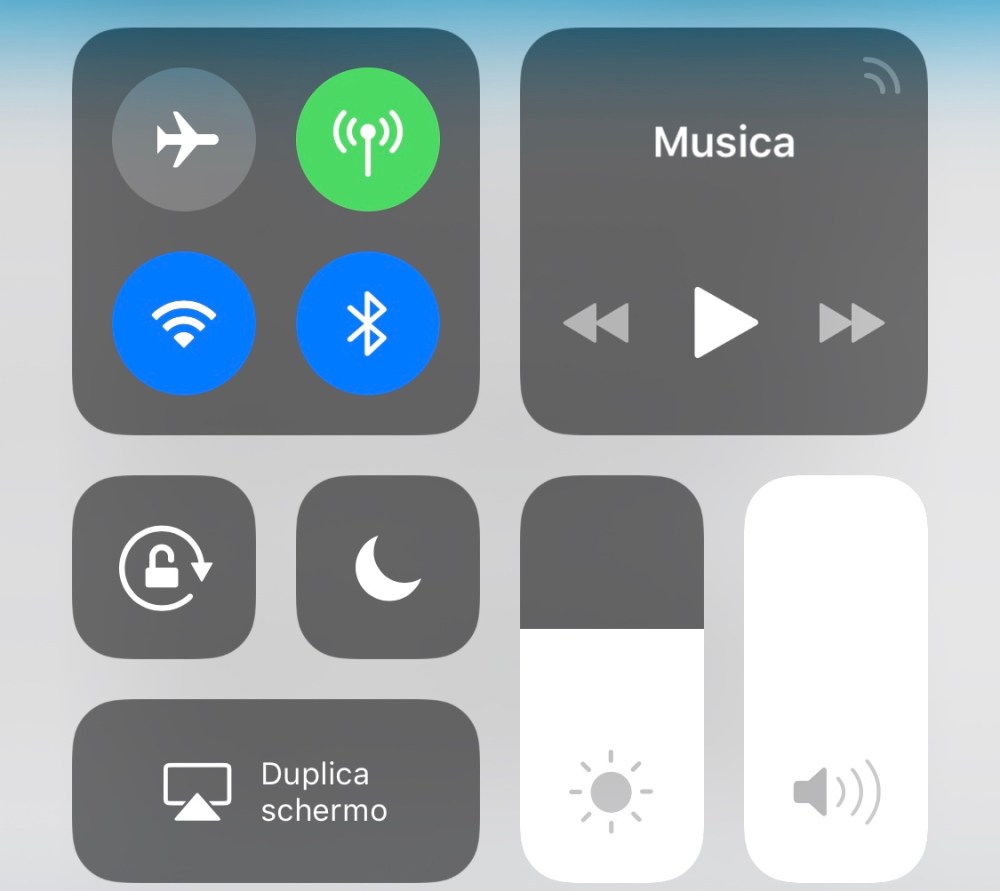Image resolution: width=1000 pixels, height=891 pixels.
Task: Enable Do Not Disturb moon
Action: 388,567
